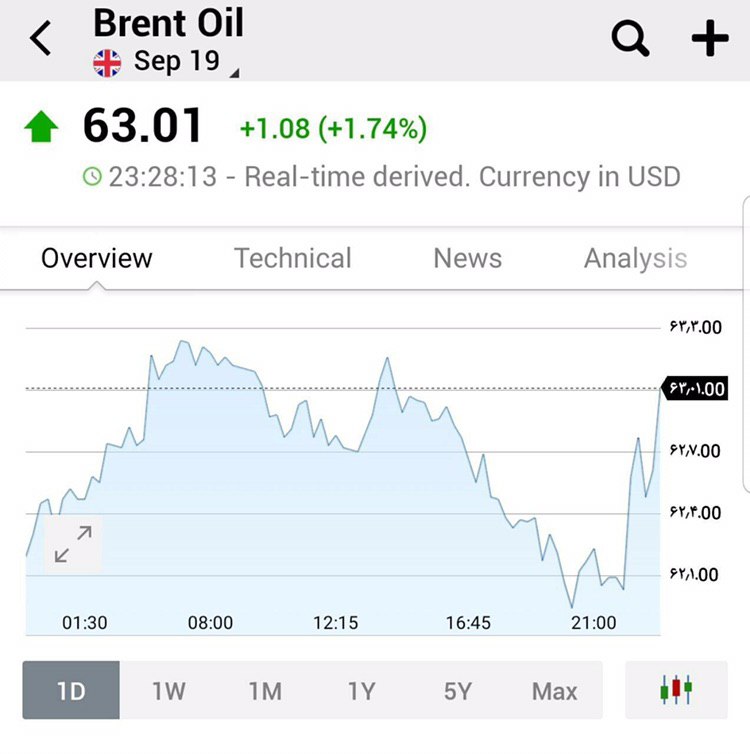This screenshot has height=754, width=750.
Task: Select the 1D chart range
Action: tap(71, 690)
